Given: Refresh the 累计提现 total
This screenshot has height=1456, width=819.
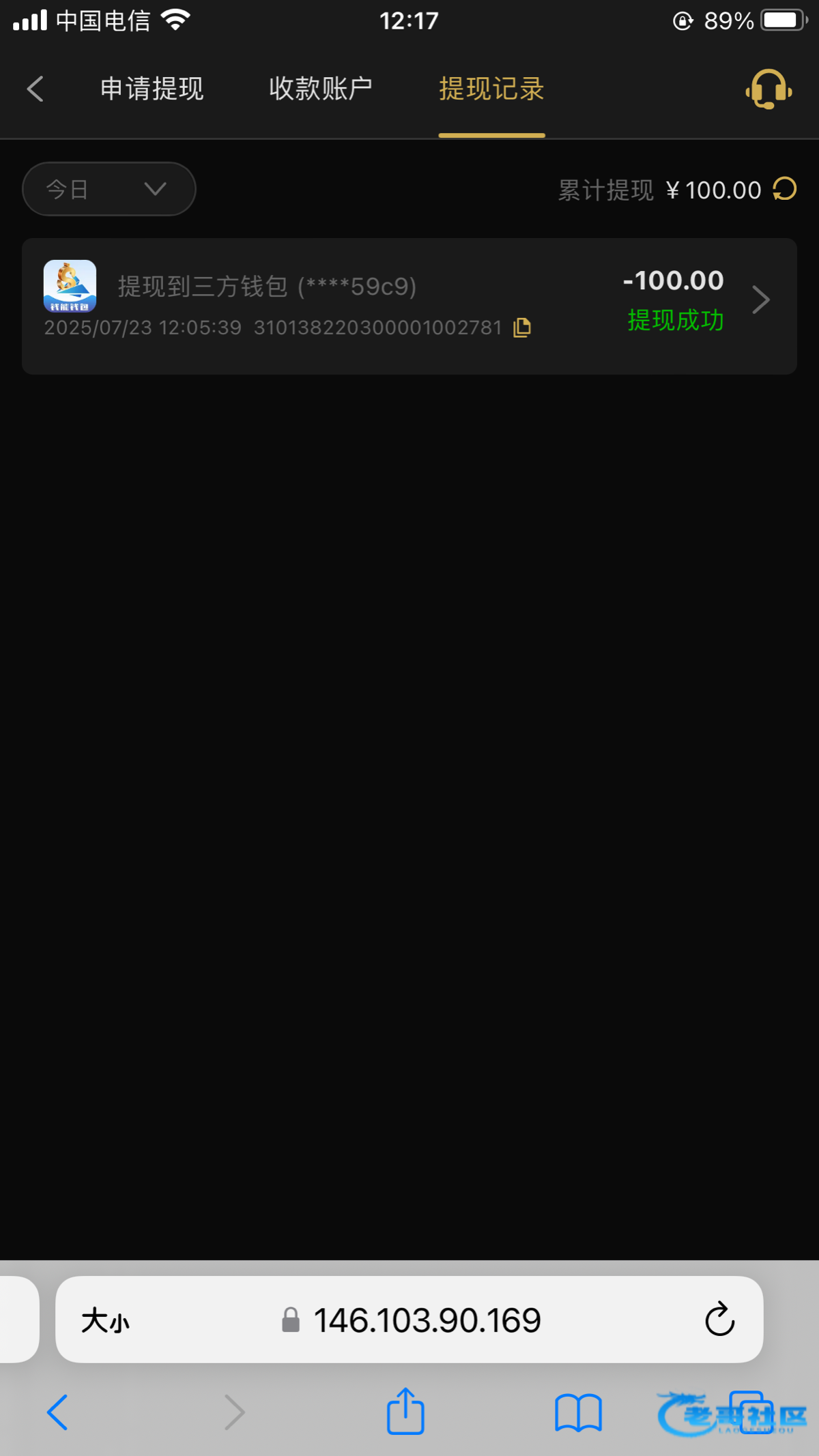Looking at the screenshot, I should point(785,189).
